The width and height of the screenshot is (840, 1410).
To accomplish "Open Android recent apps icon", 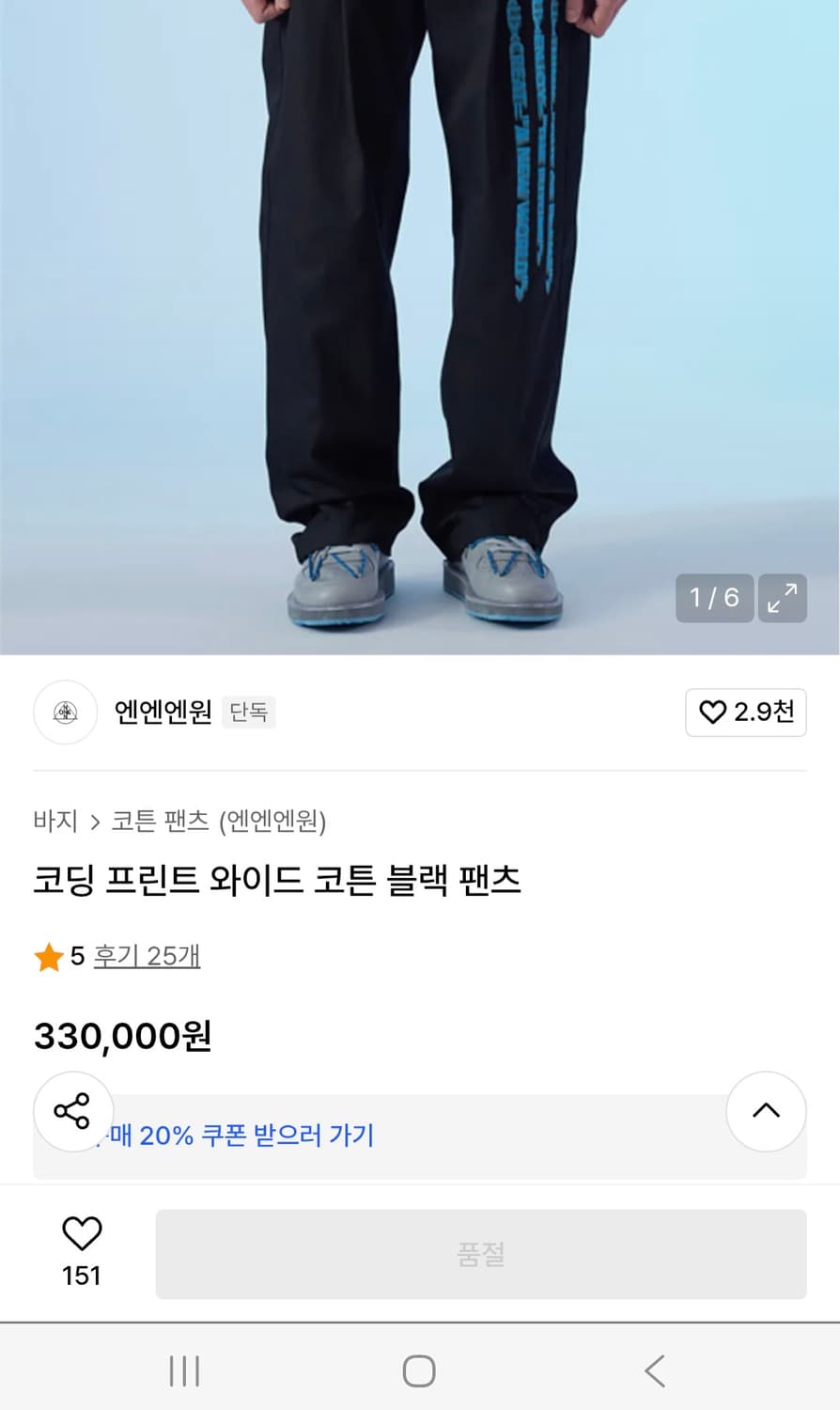I will point(184,1371).
